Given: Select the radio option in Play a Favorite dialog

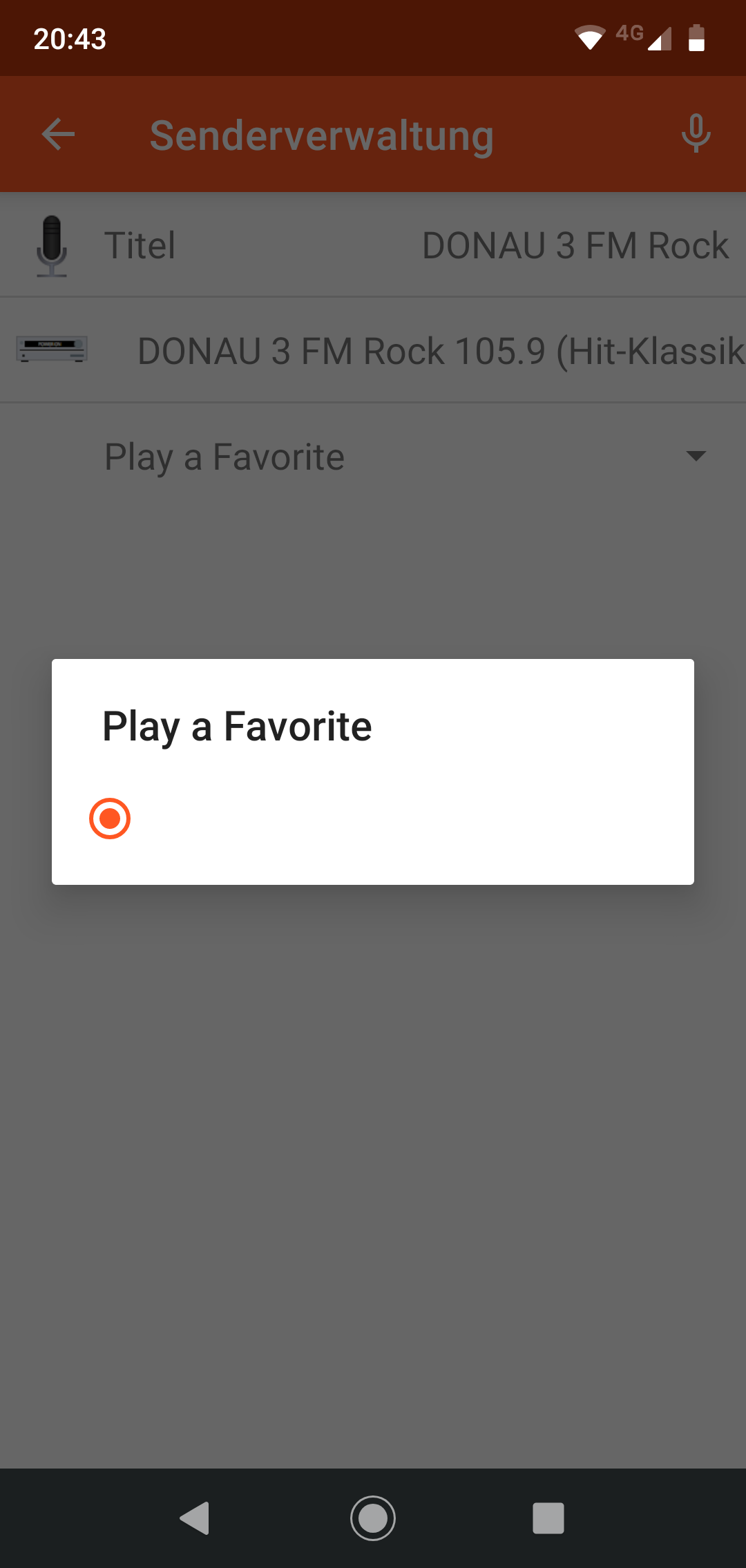Looking at the screenshot, I should (110, 819).
